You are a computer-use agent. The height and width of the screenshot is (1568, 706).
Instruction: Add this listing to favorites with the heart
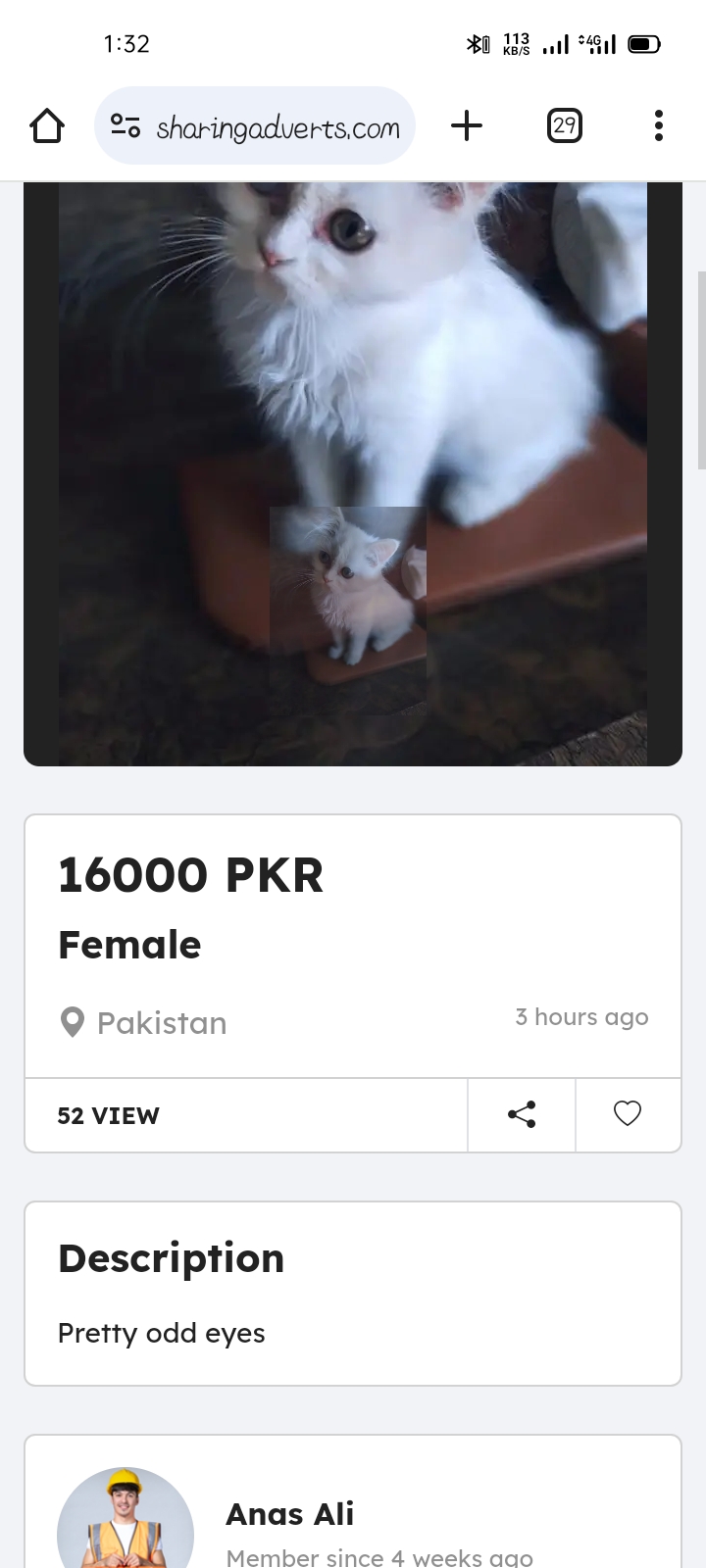(628, 1114)
